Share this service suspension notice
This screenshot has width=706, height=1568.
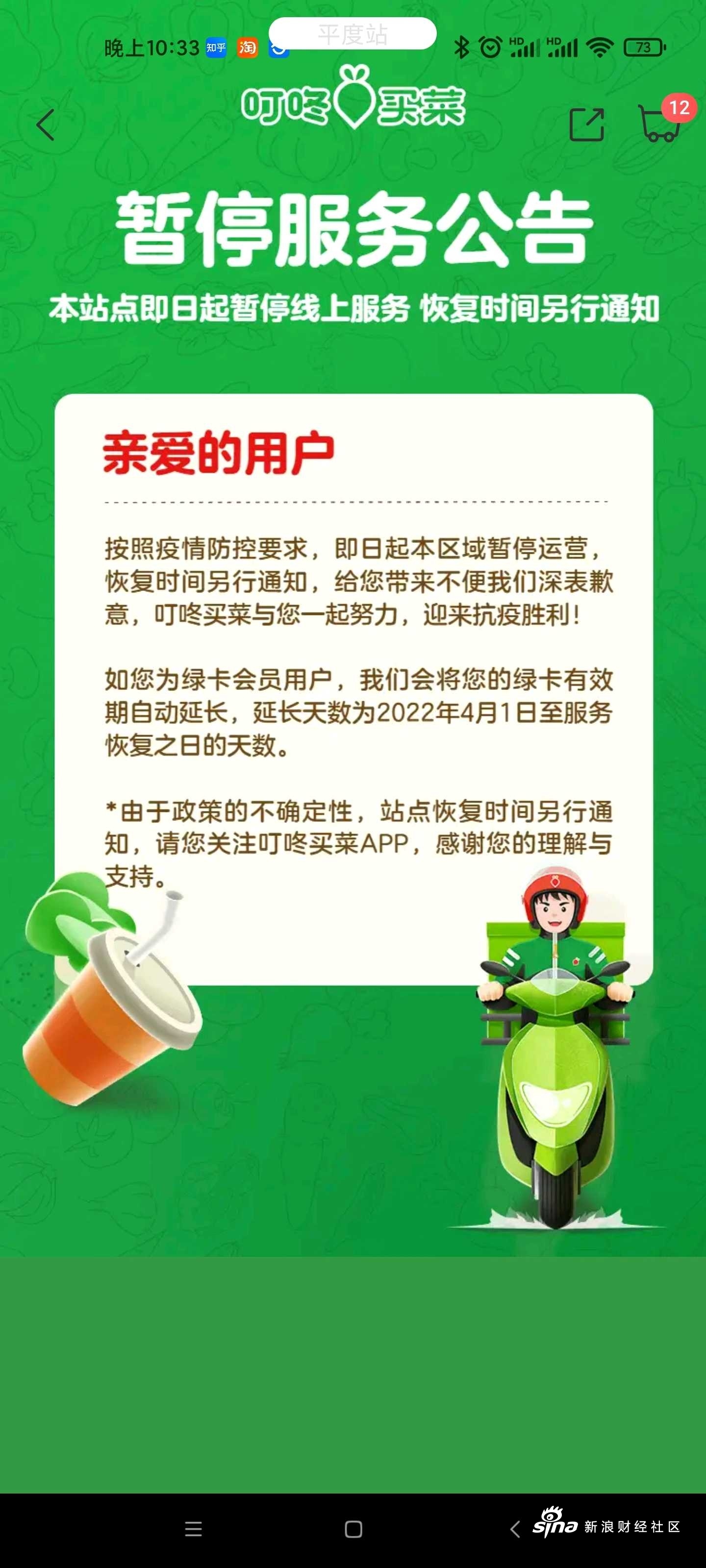pos(586,125)
